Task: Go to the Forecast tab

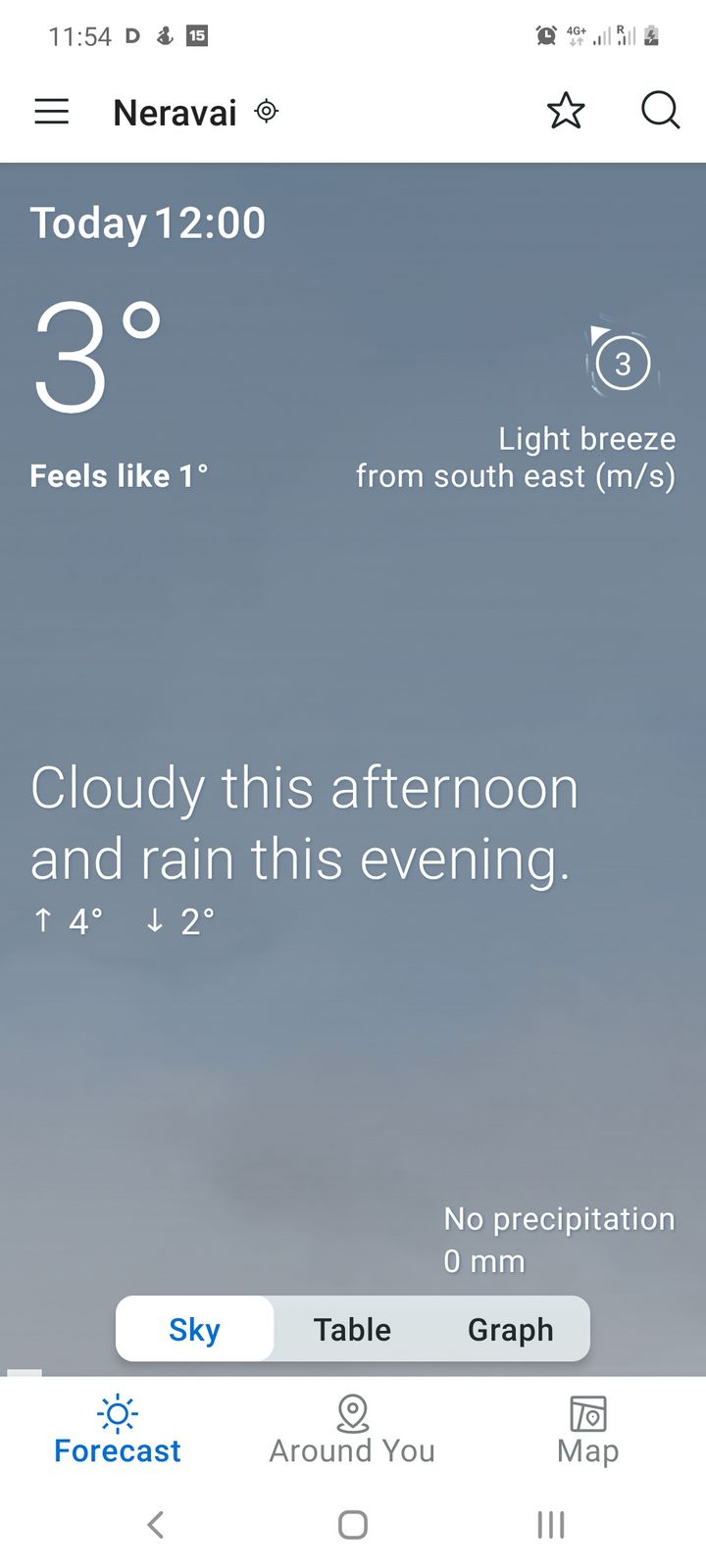Action: coord(118,1430)
